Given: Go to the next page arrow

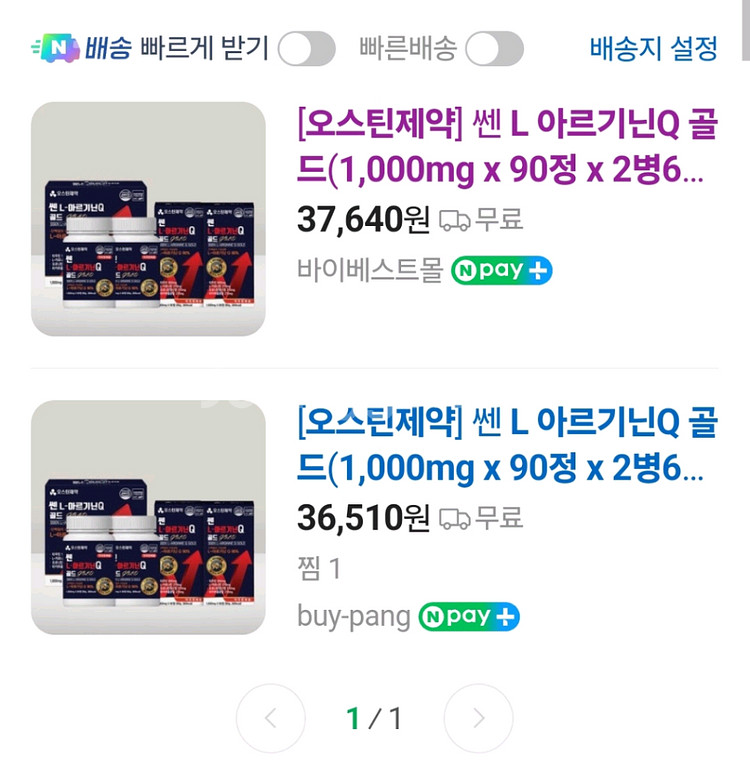Looking at the screenshot, I should [x=478, y=718].
